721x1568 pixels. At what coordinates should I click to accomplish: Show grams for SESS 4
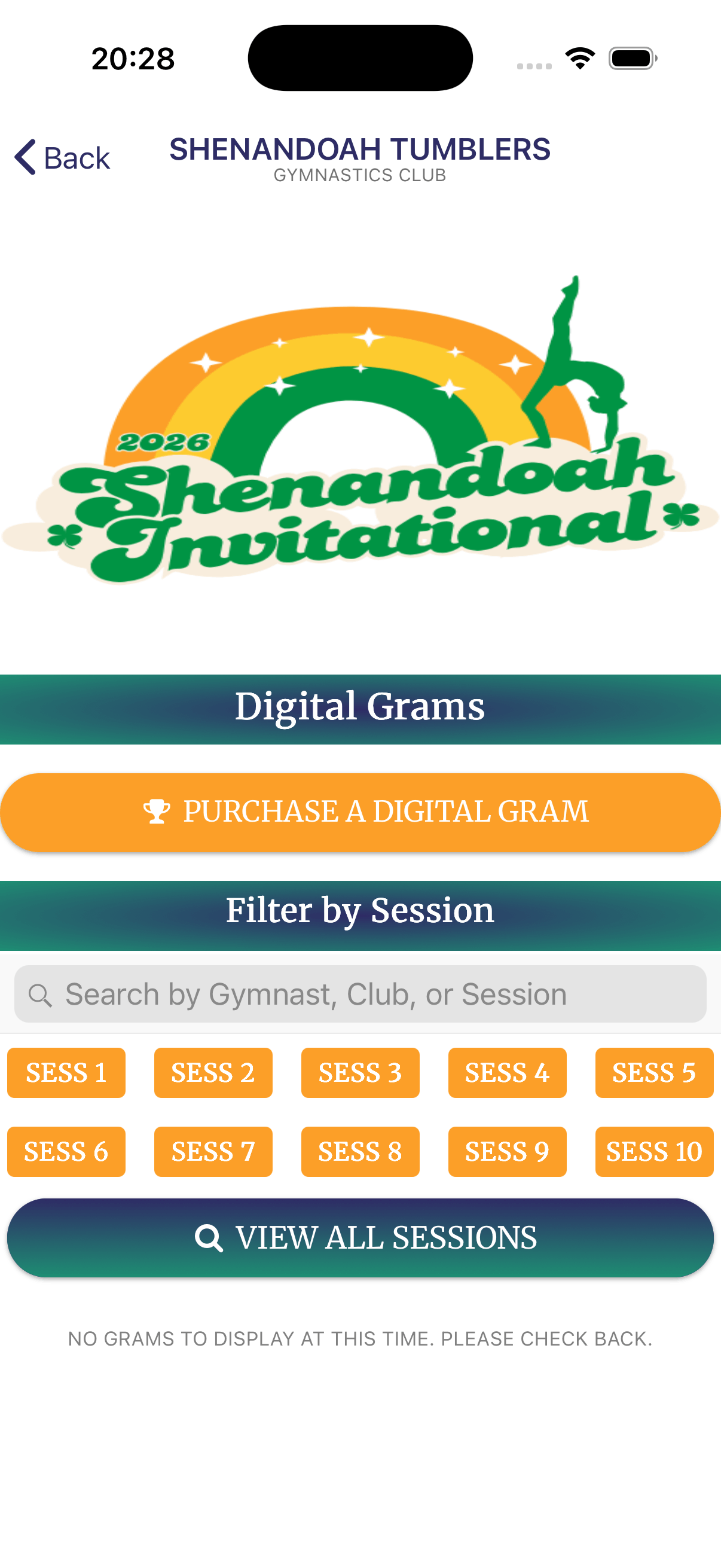coord(507,1072)
